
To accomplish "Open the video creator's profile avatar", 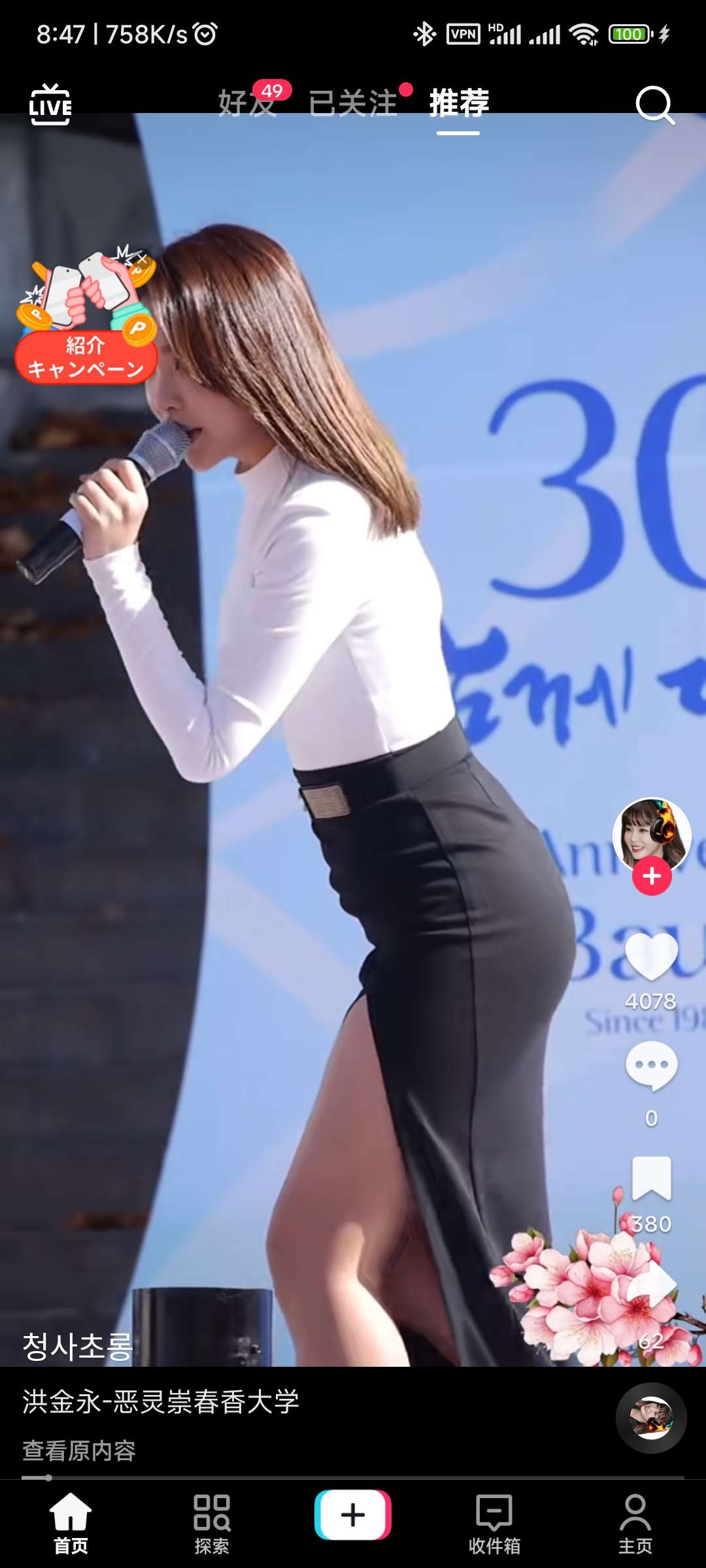I will pos(651,835).
